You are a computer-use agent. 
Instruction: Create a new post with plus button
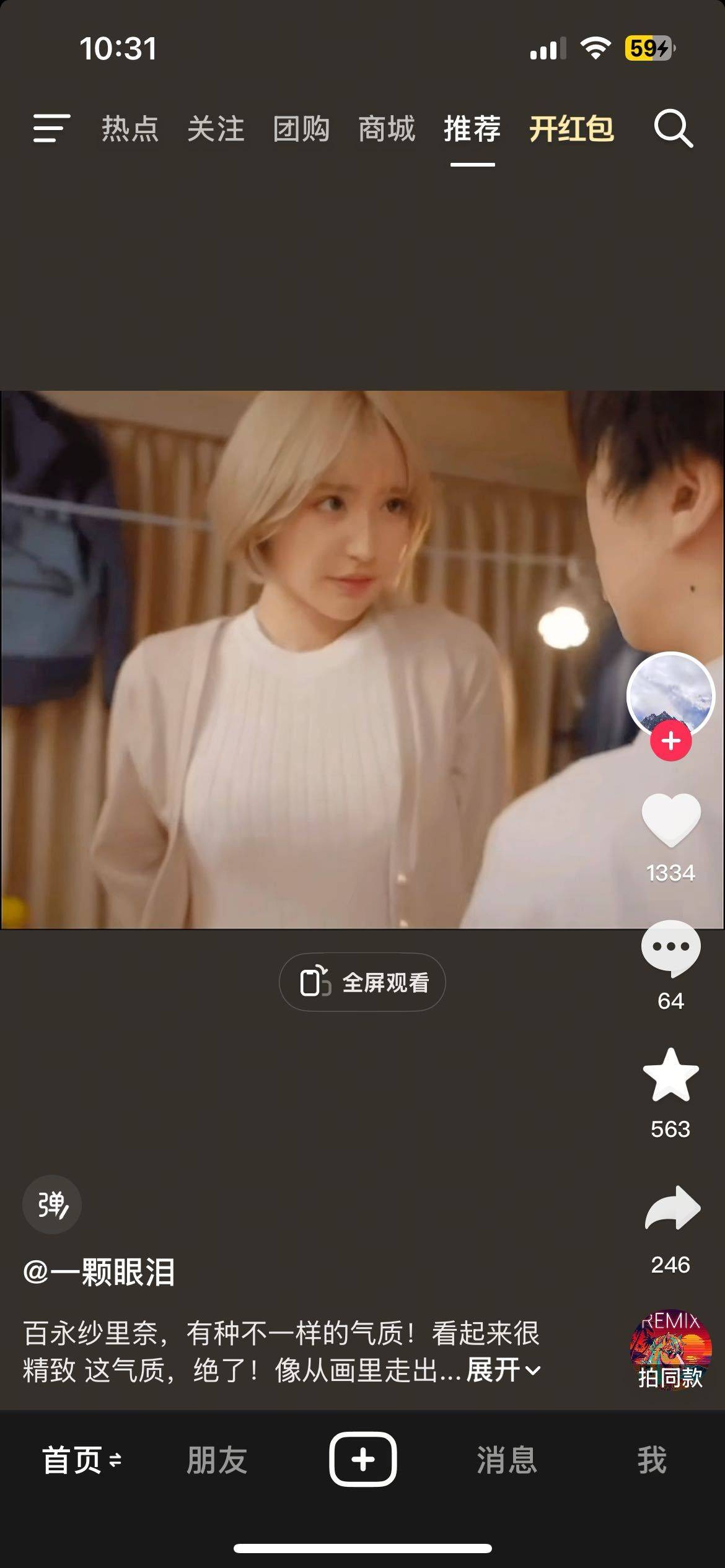tap(362, 1460)
